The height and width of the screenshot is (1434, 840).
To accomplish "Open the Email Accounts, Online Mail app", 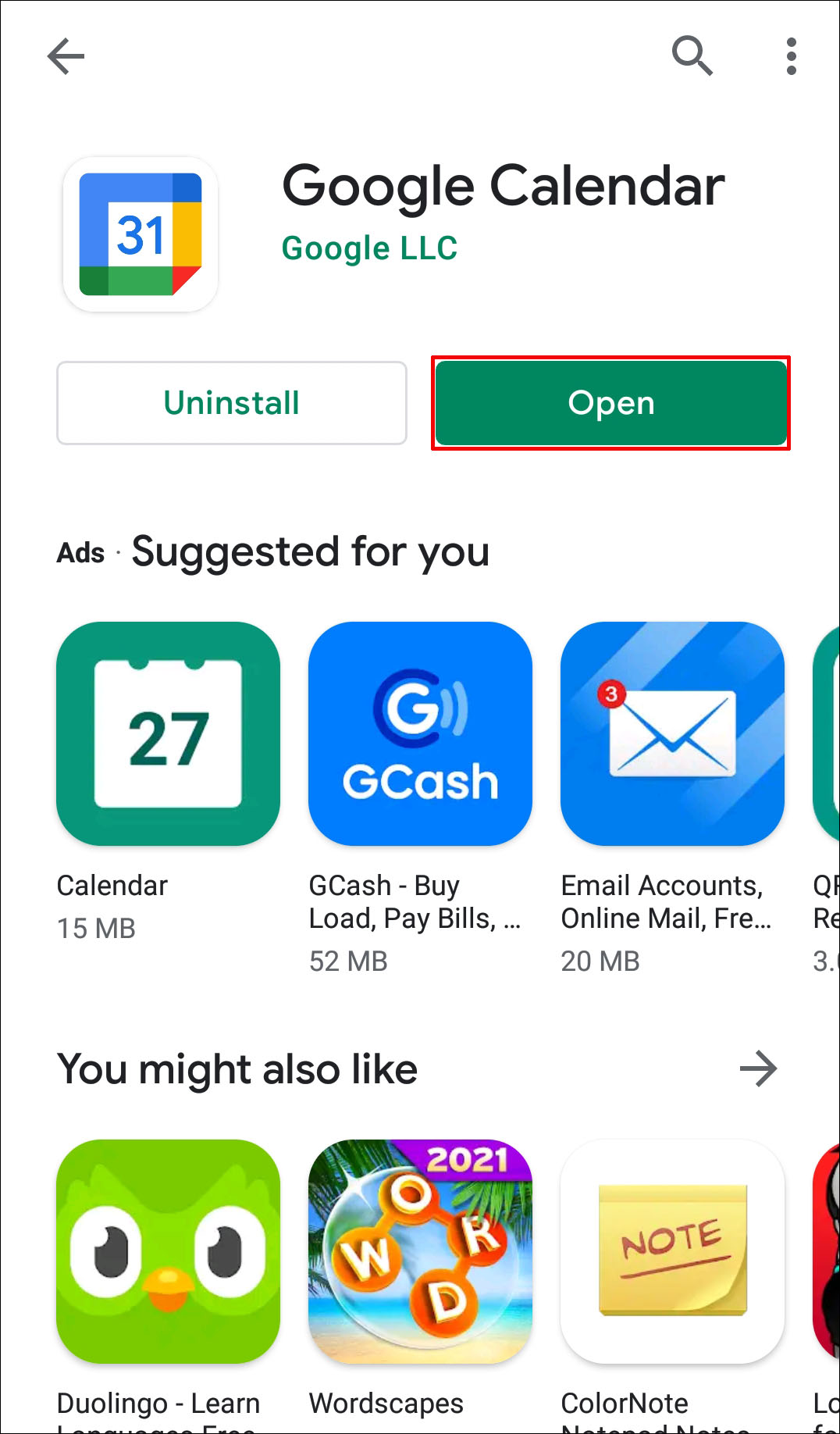I will [672, 798].
